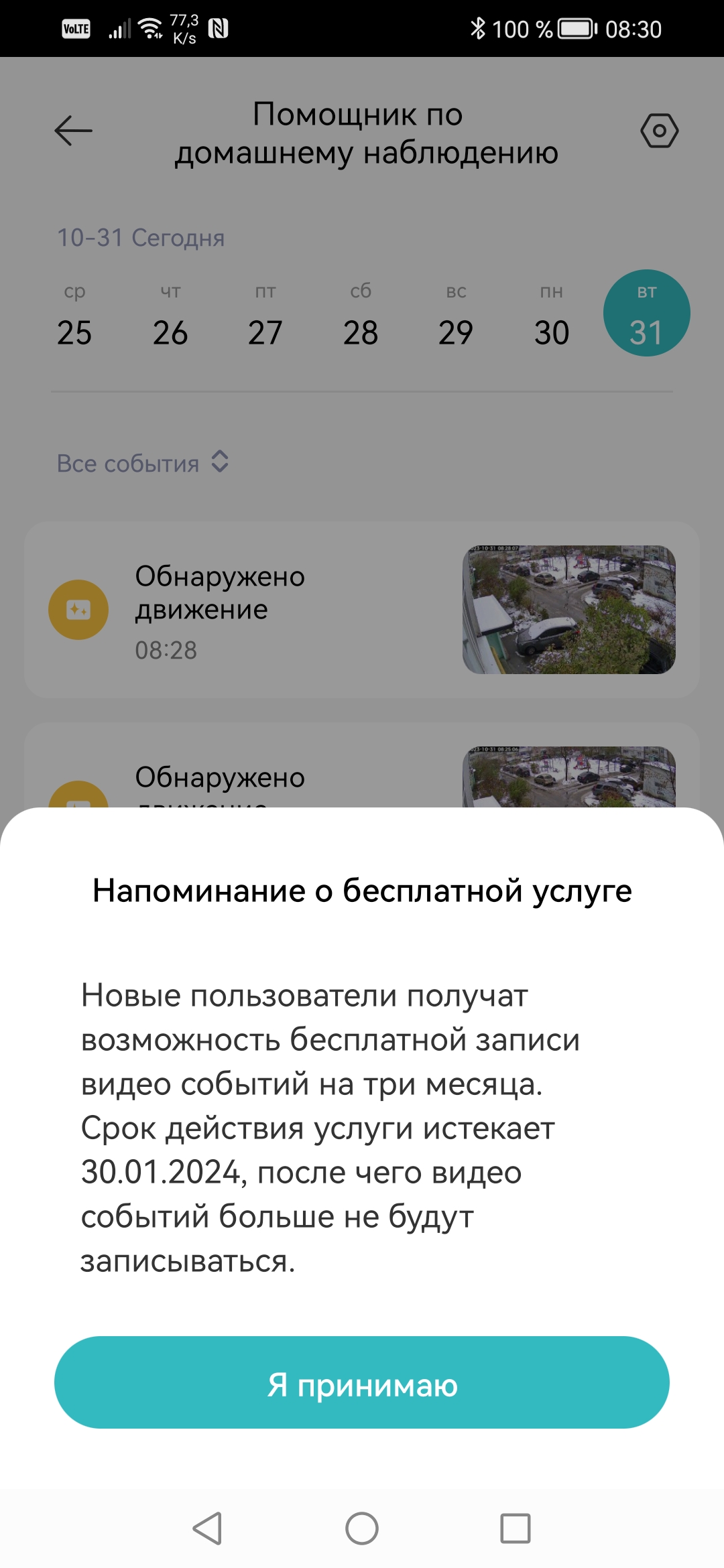Go back using the system navigation bar

coord(207,1528)
